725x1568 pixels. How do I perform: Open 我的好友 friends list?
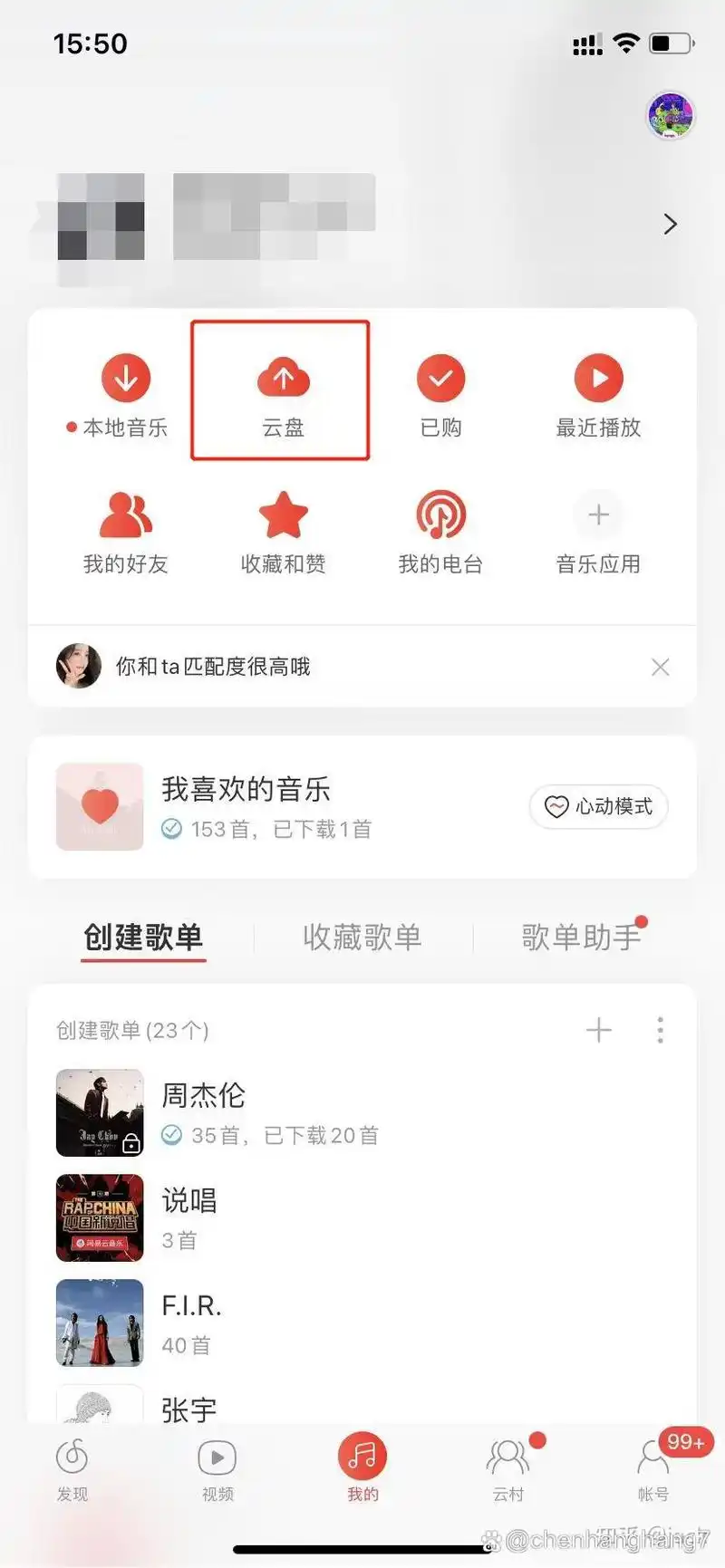coord(125,530)
